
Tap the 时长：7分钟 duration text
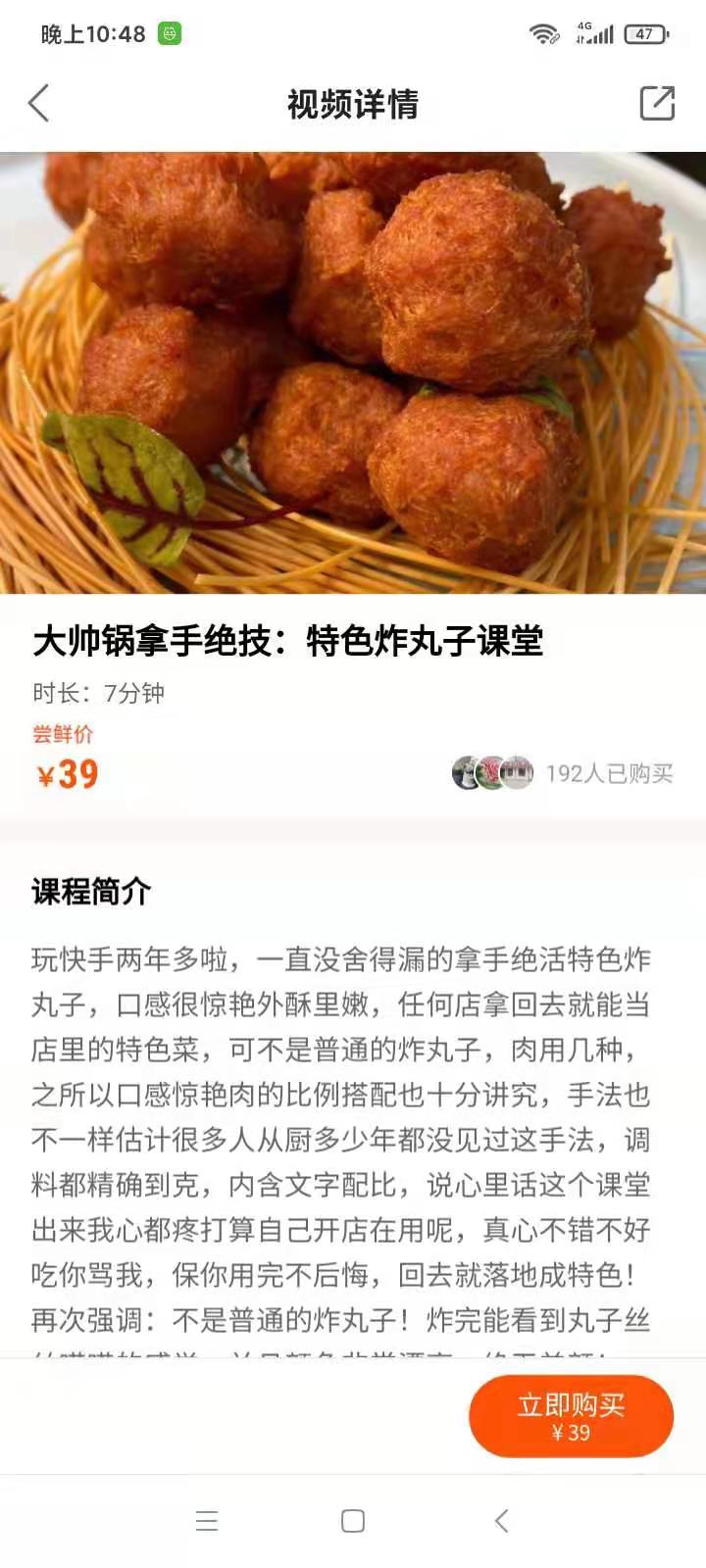pos(98,693)
